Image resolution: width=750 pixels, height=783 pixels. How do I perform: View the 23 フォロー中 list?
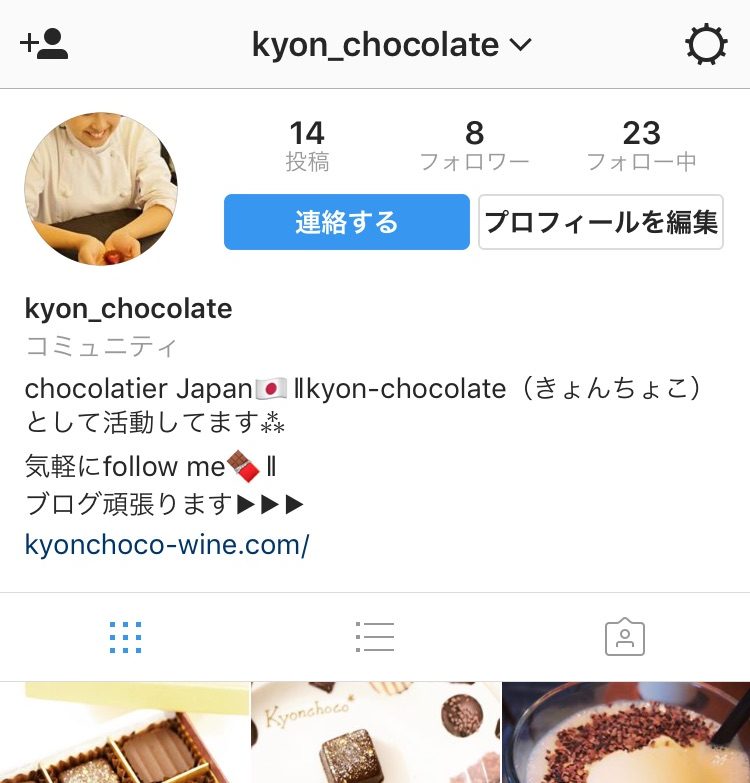tap(641, 145)
